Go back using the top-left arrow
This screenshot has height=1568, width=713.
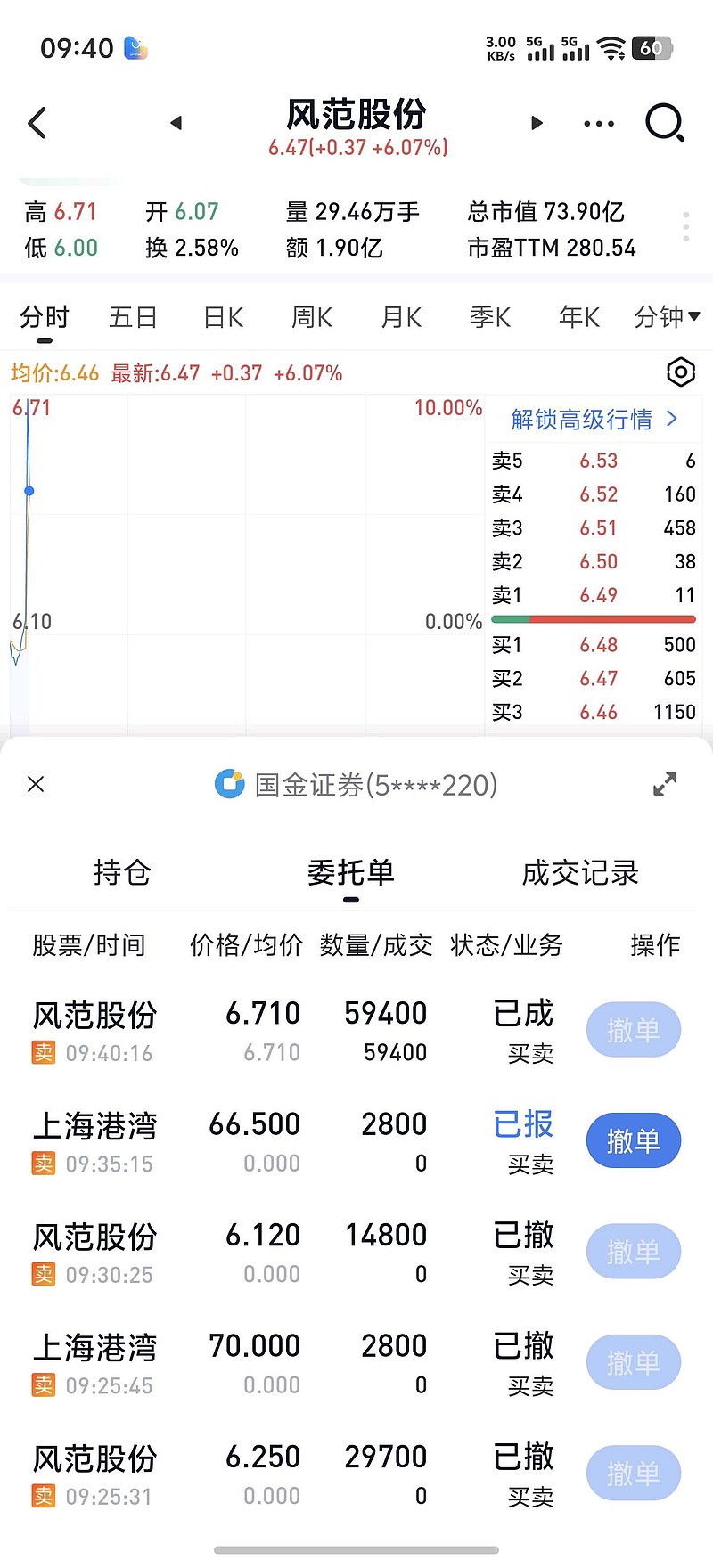[x=37, y=123]
